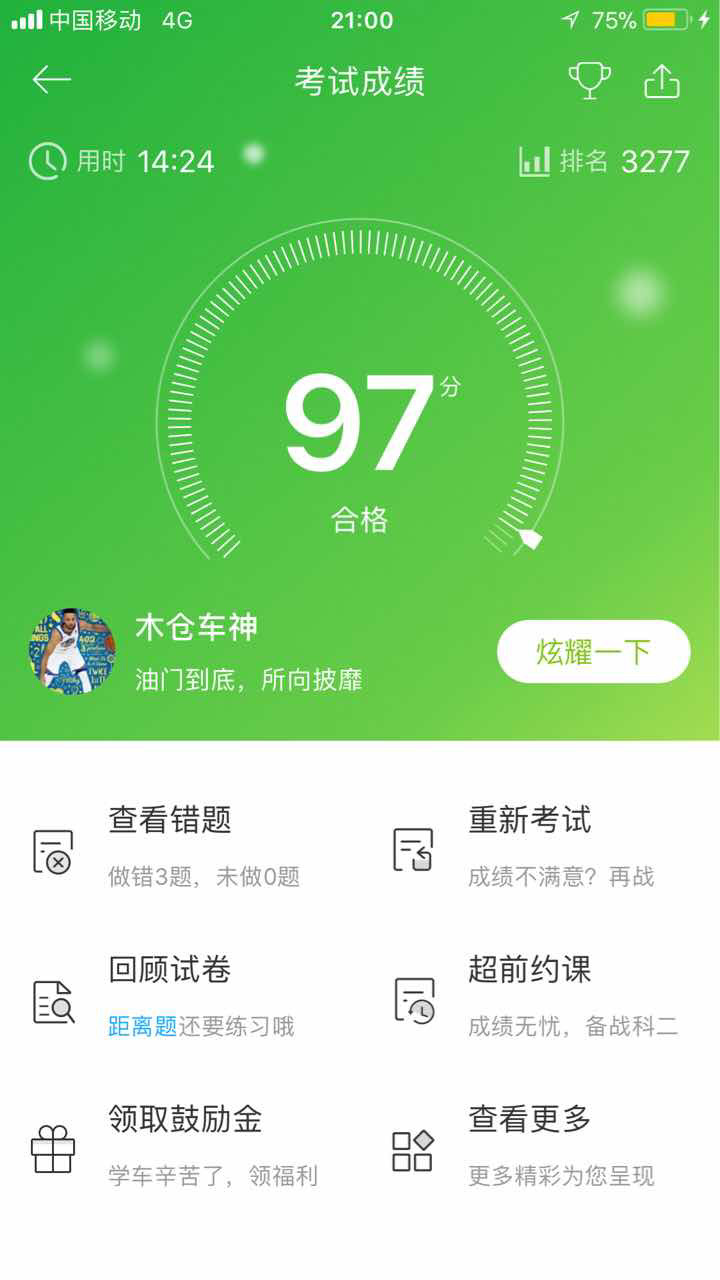Tap the back arrow to exit results
Viewport: 720px width, 1280px height.
pos(49,78)
